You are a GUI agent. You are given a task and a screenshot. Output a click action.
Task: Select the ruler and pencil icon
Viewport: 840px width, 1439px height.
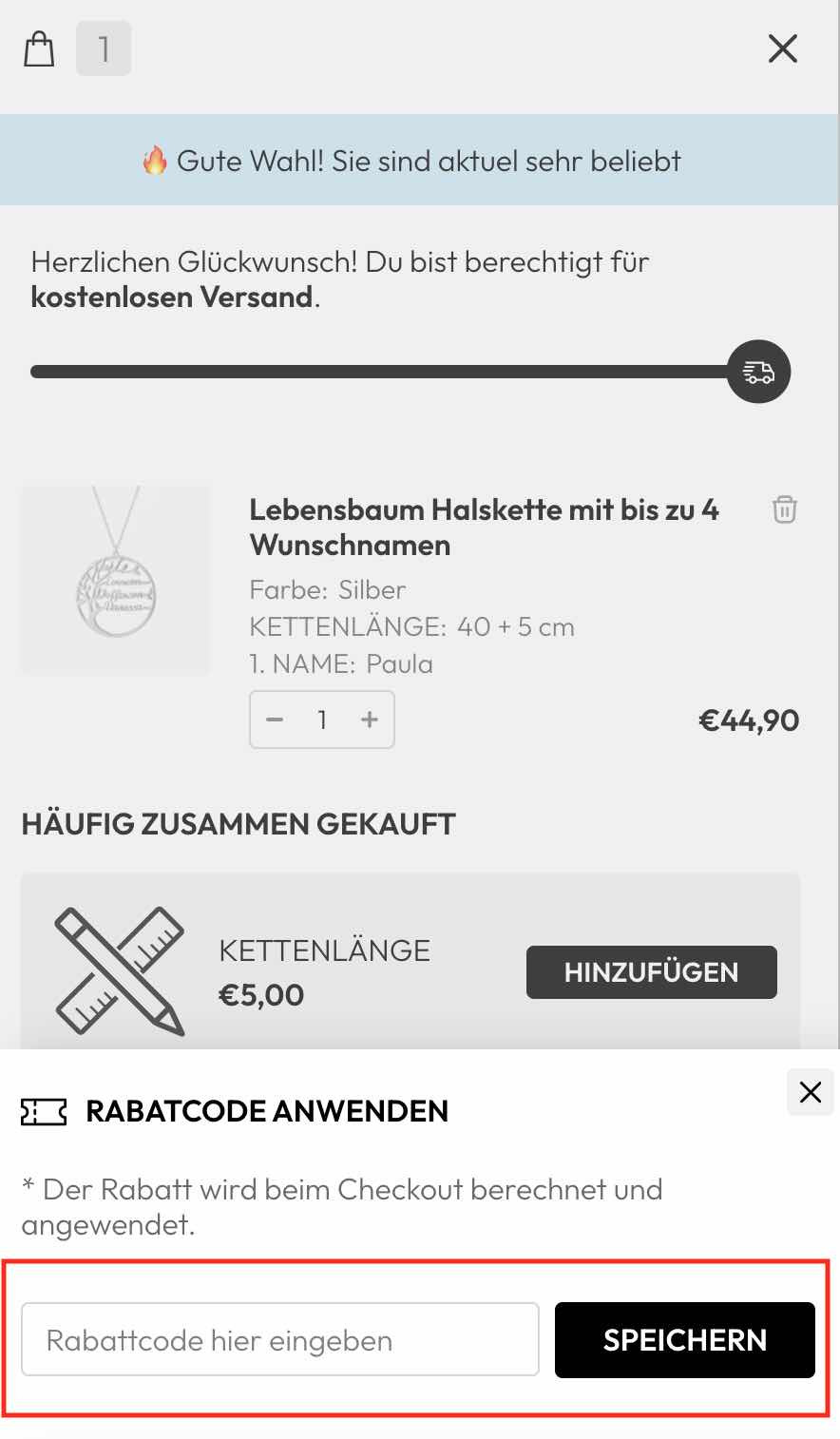(x=116, y=970)
